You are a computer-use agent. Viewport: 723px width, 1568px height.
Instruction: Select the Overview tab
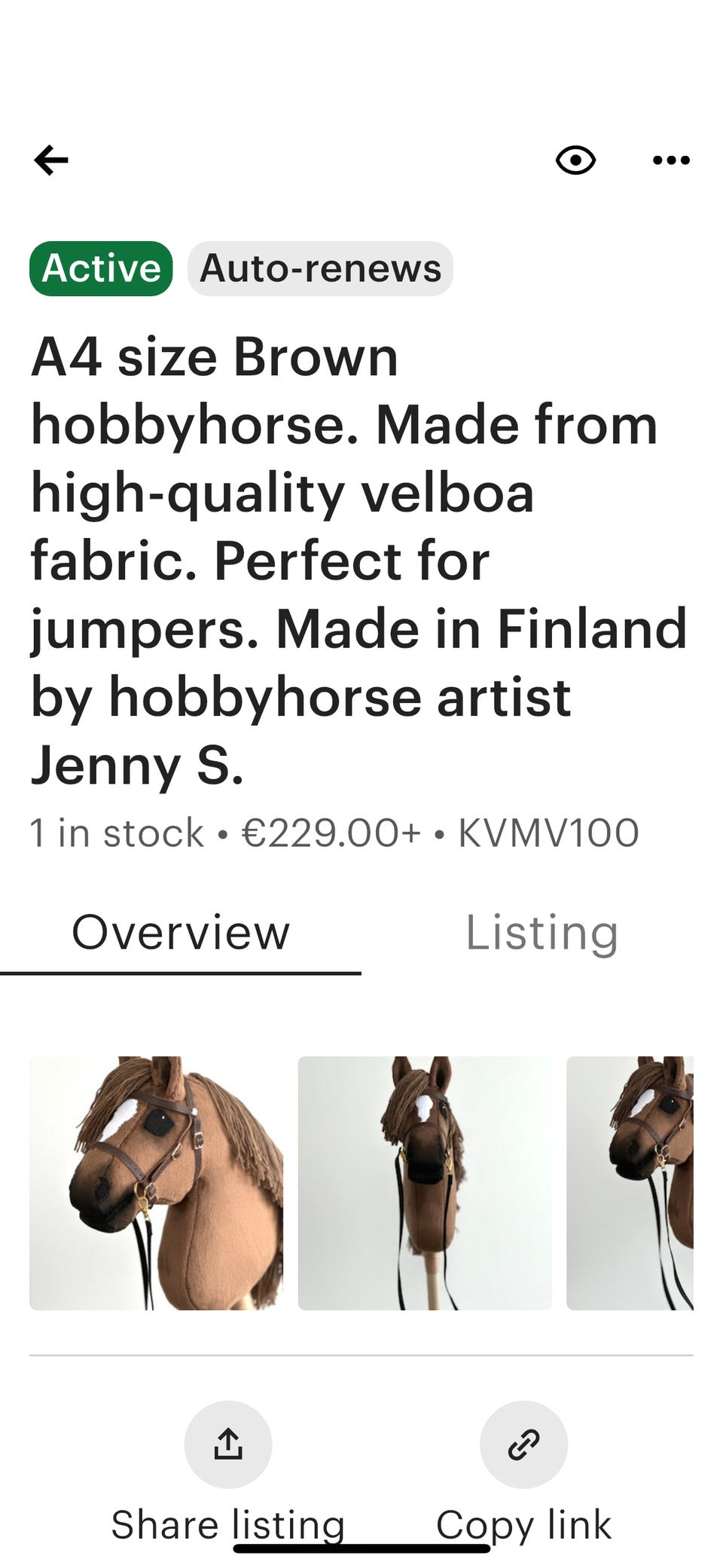pyautogui.click(x=181, y=933)
